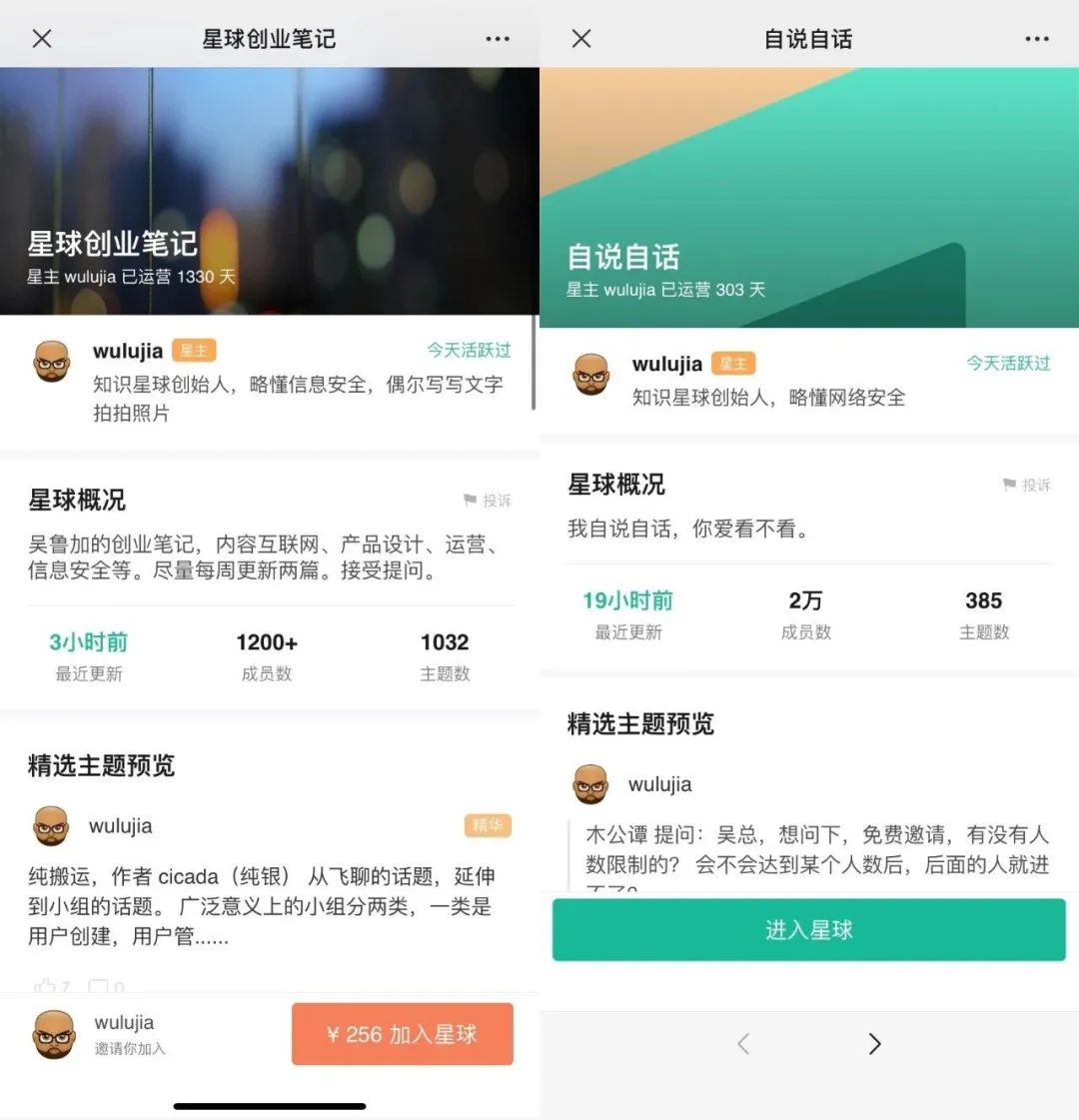Close the 星球创业笔记 page
Image resolution: width=1079 pixels, height=1120 pixels.
[x=42, y=39]
